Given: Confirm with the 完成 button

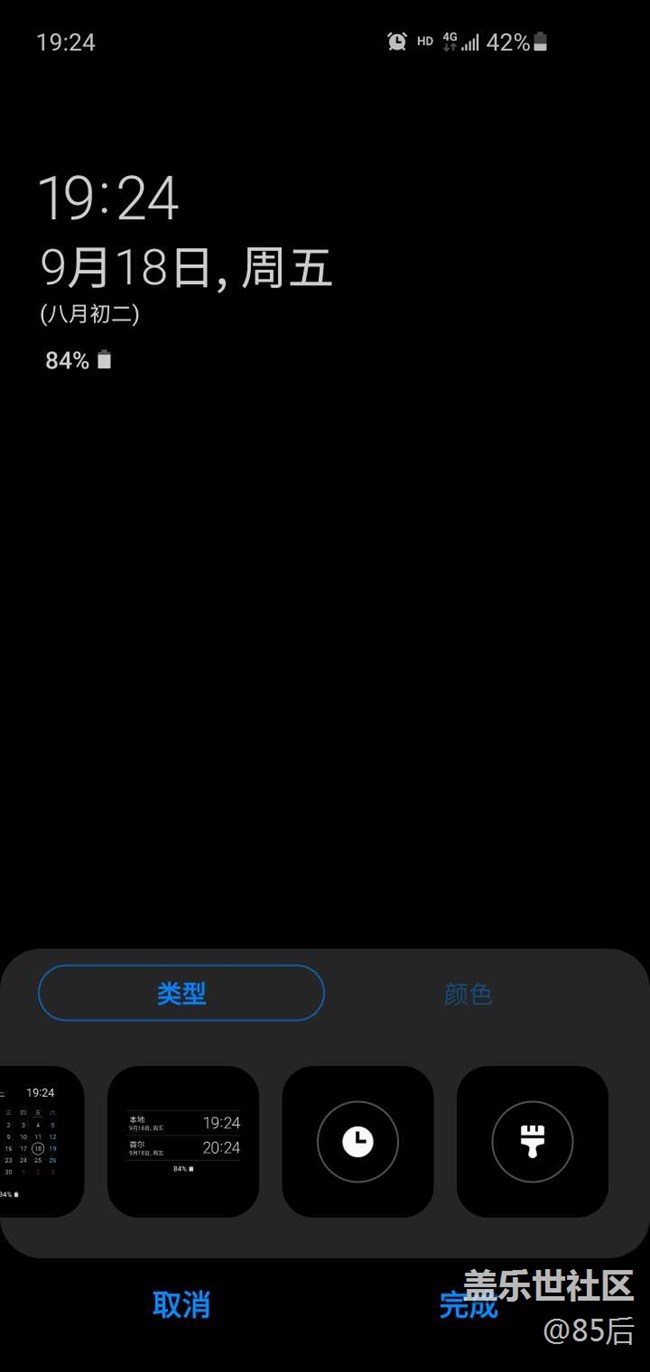Looking at the screenshot, I should coord(467,1305).
